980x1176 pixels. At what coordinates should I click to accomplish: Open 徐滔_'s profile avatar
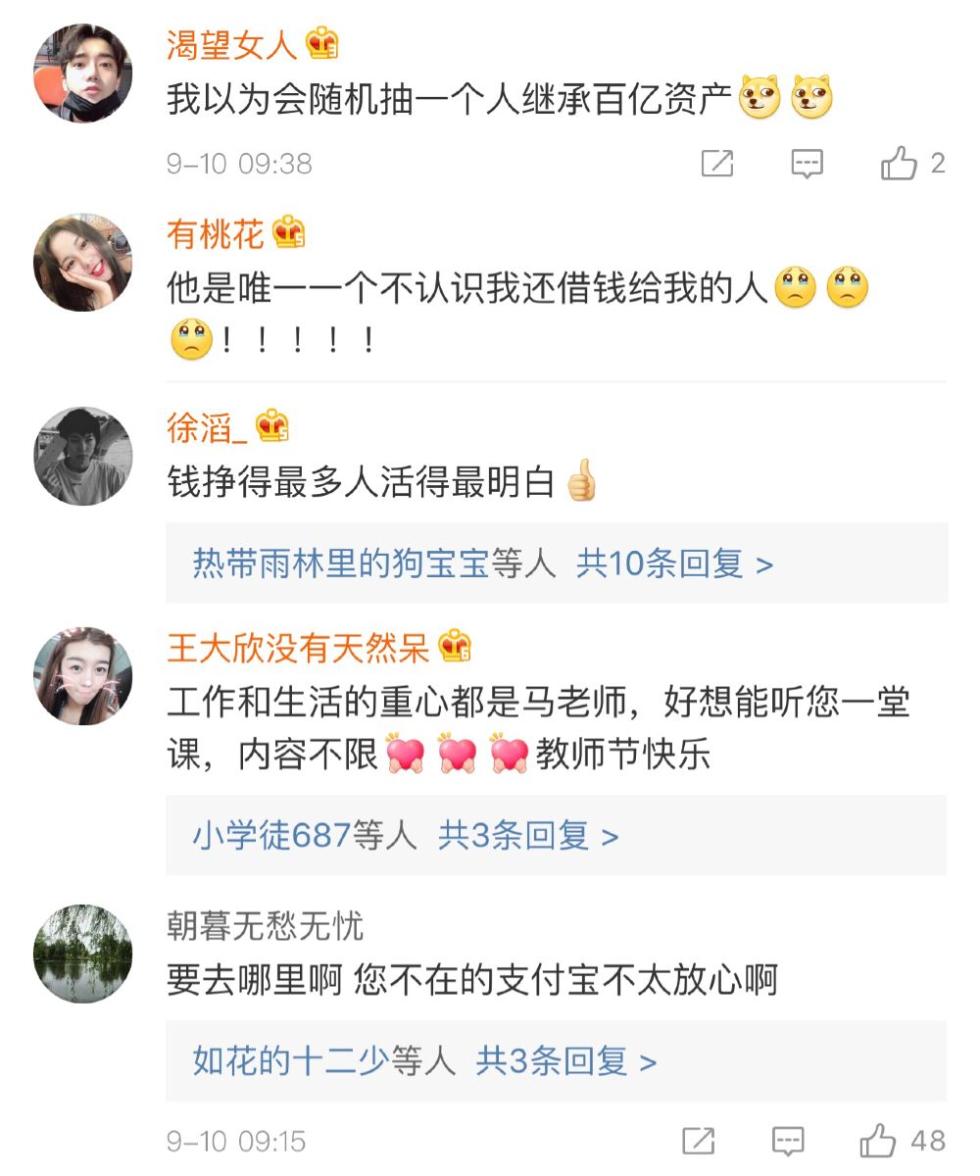pos(82,455)
